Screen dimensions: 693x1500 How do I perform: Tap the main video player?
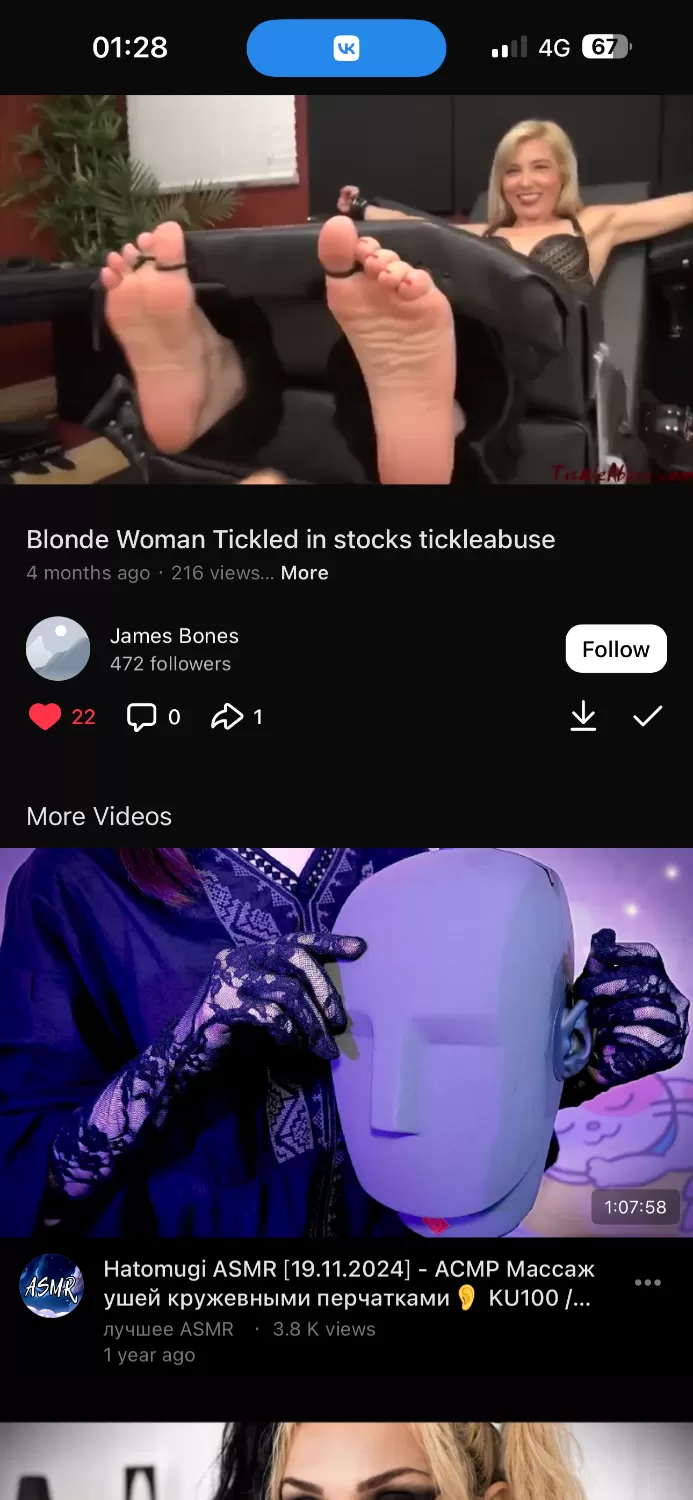(346, 289)
